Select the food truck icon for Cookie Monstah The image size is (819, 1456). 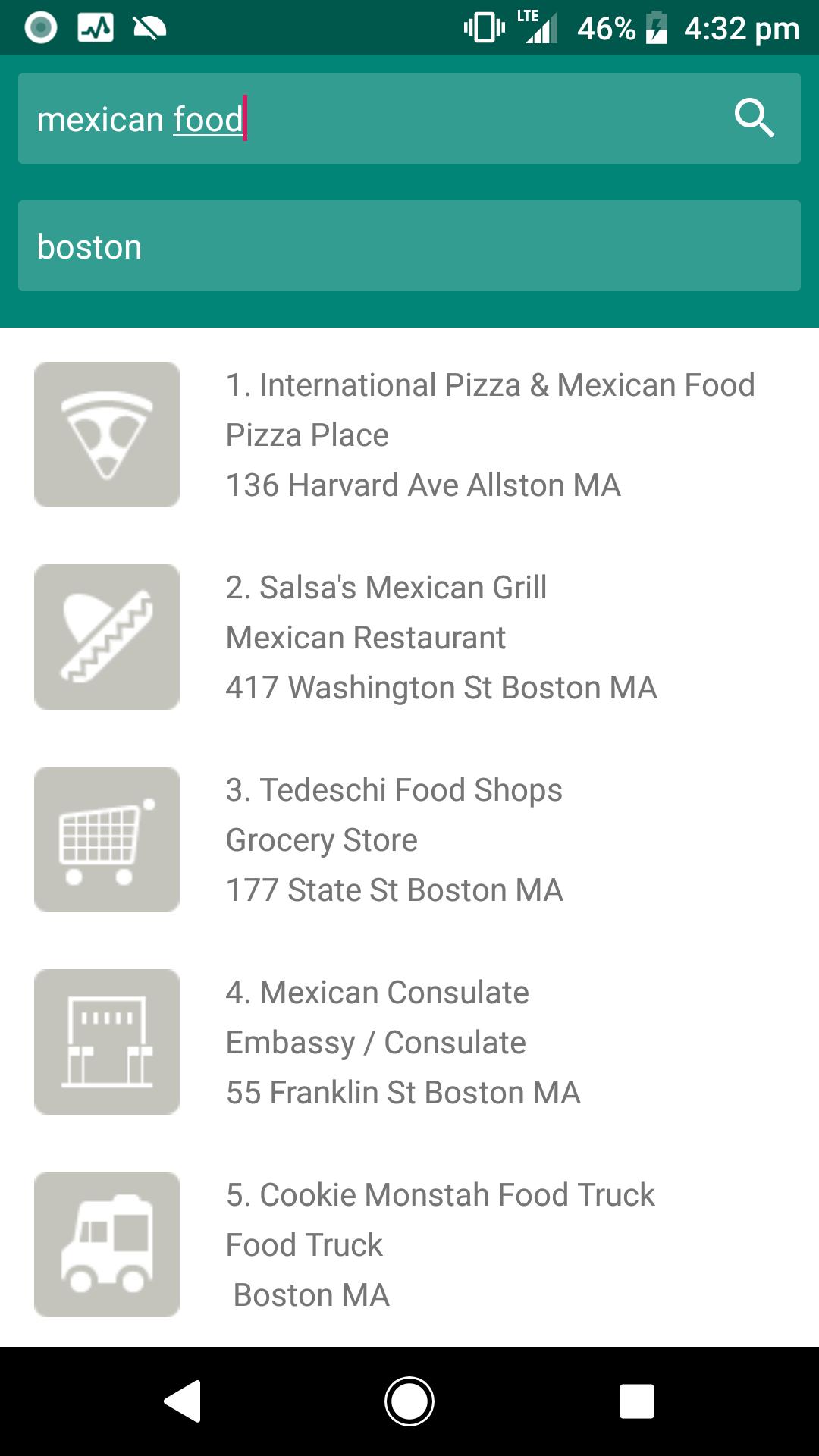(106, 1244)
